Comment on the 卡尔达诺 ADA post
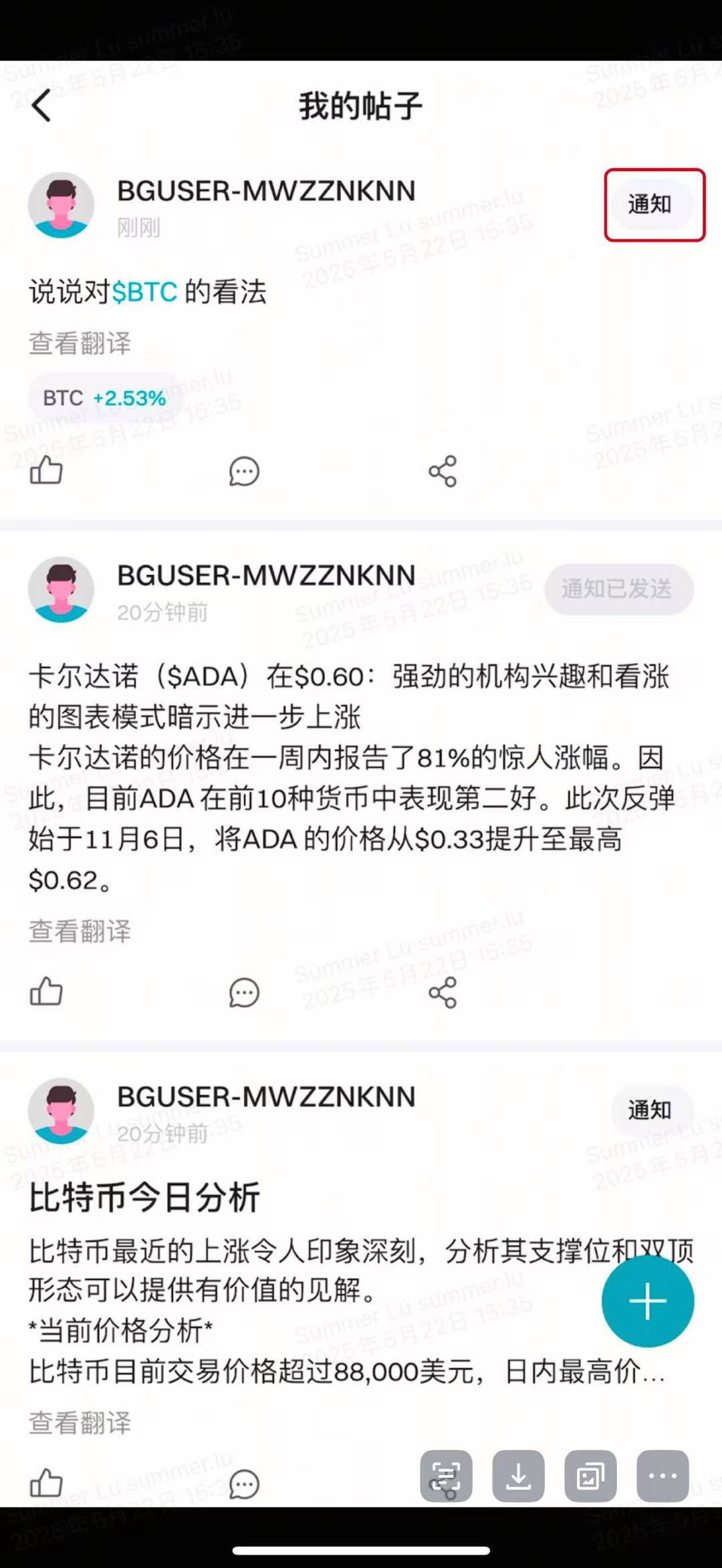This screenshot has height=1568, width=722. click(244, 993)
